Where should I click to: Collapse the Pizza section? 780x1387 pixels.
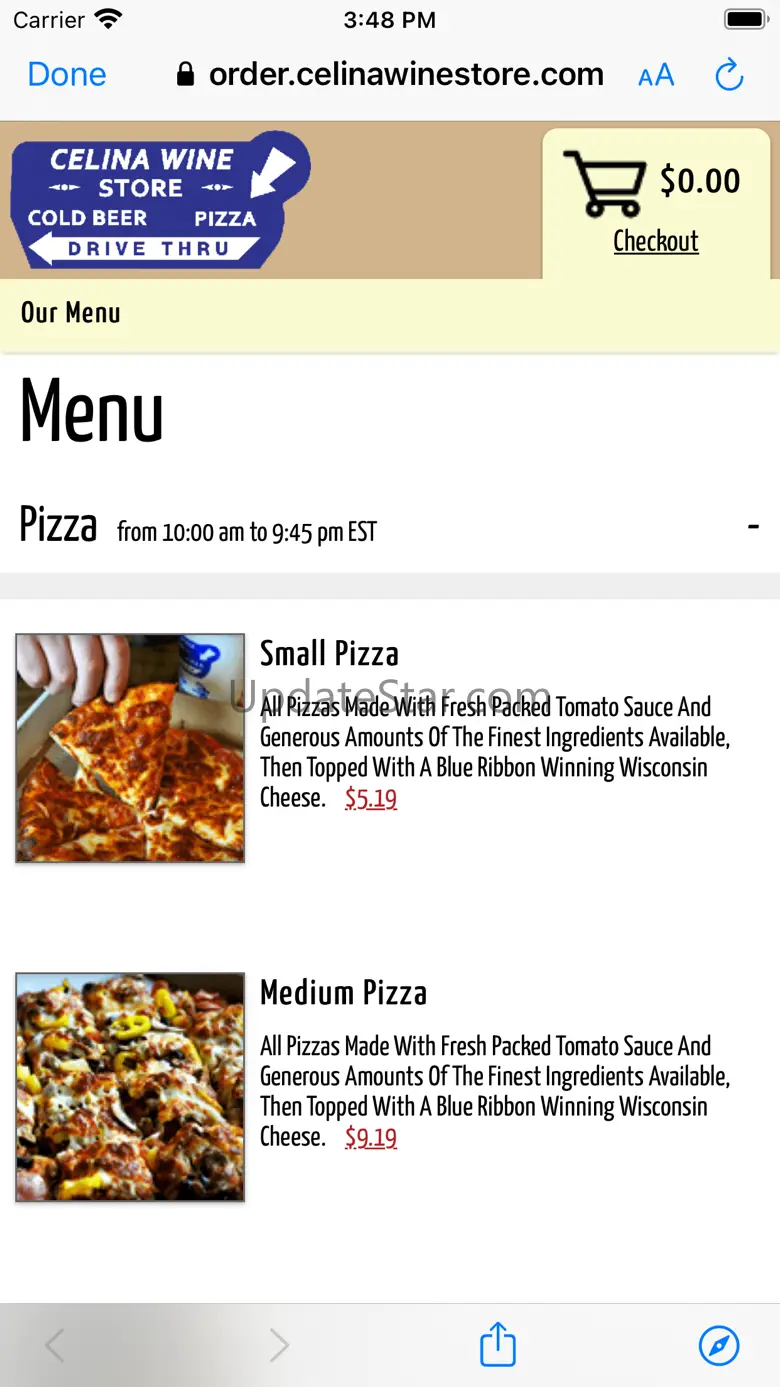coord(753,525)
